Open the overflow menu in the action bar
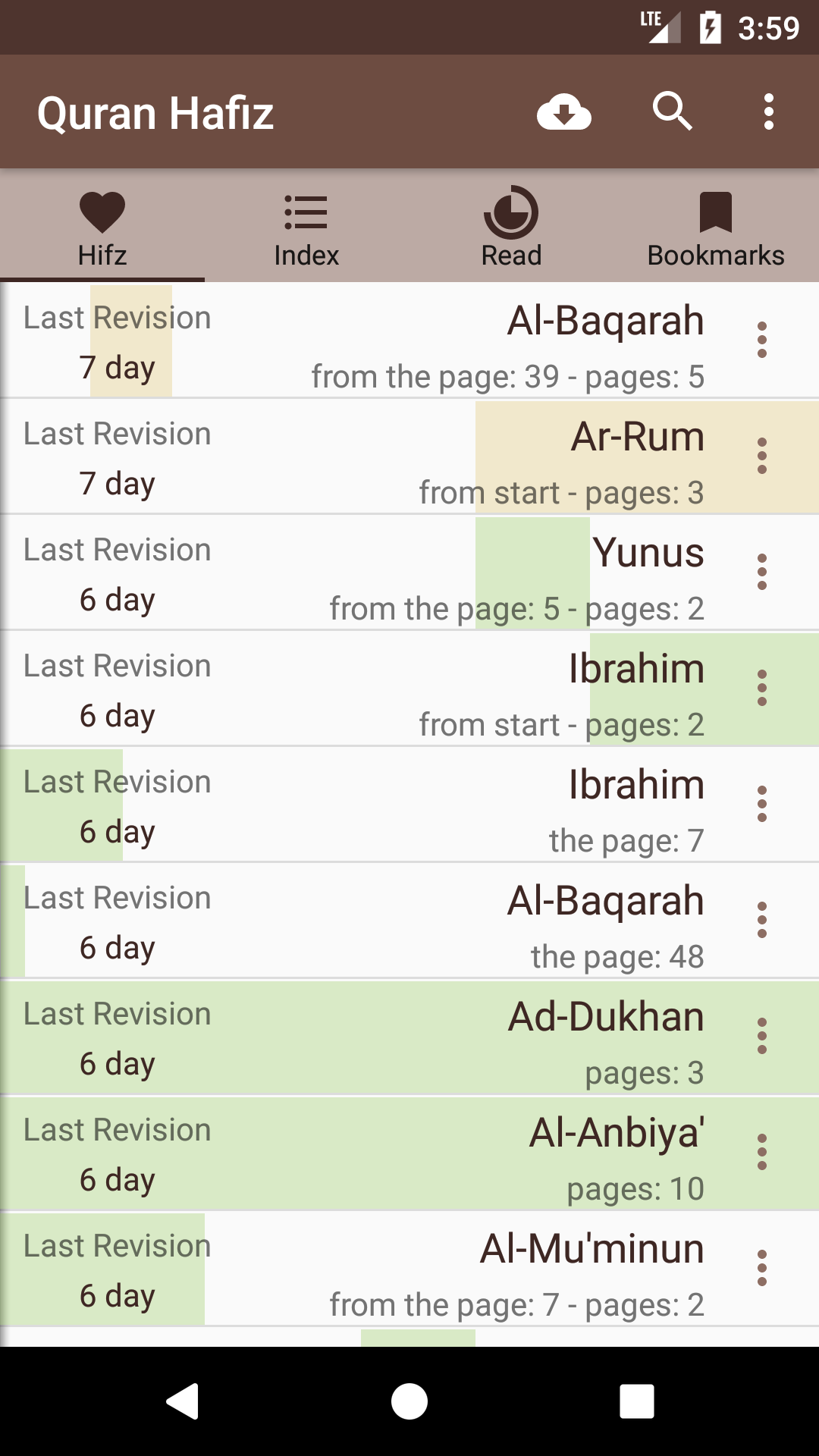The image size is (819, 1456). [x=768, y=111]
